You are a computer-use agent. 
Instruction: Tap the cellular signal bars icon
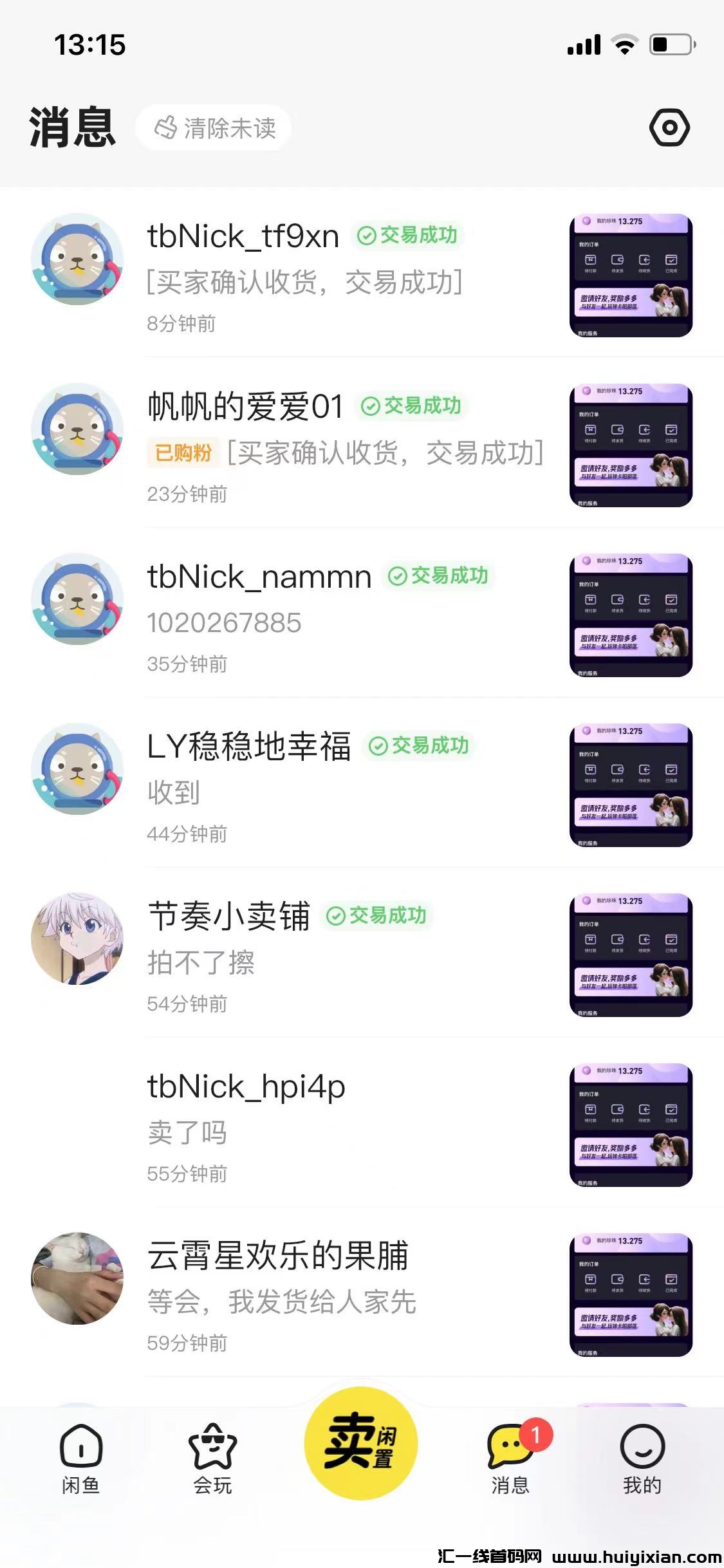click(582, 45)
